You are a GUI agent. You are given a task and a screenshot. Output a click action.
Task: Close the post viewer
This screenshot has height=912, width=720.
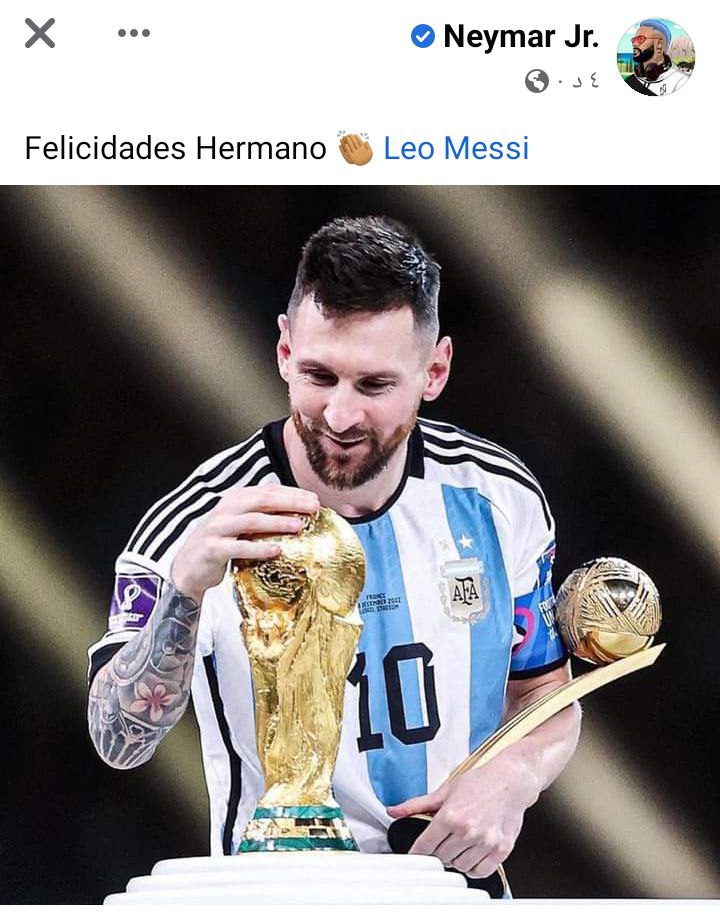point(40,34)
